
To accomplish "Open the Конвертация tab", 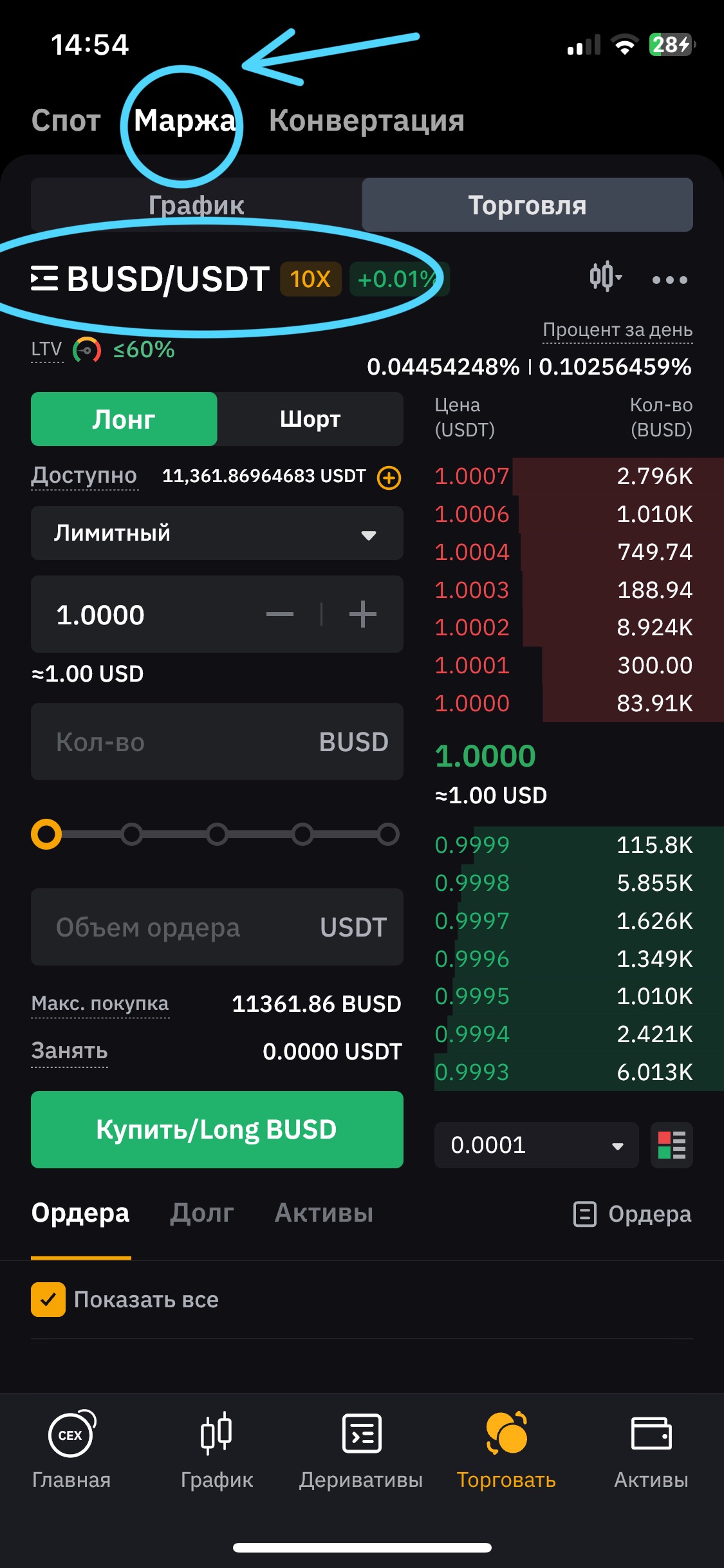I will tap(366, 120).
